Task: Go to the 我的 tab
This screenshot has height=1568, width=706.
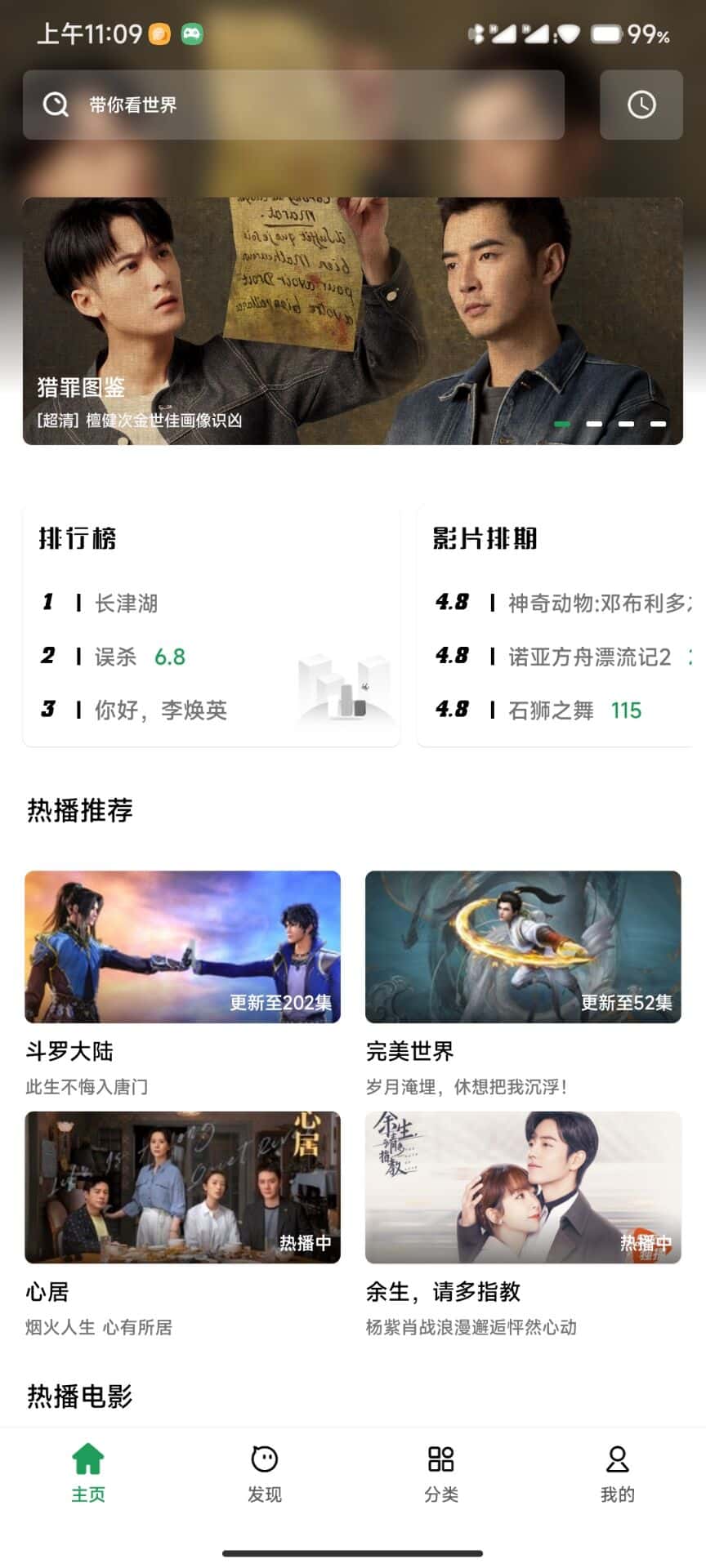Action: click(618, 1473)
